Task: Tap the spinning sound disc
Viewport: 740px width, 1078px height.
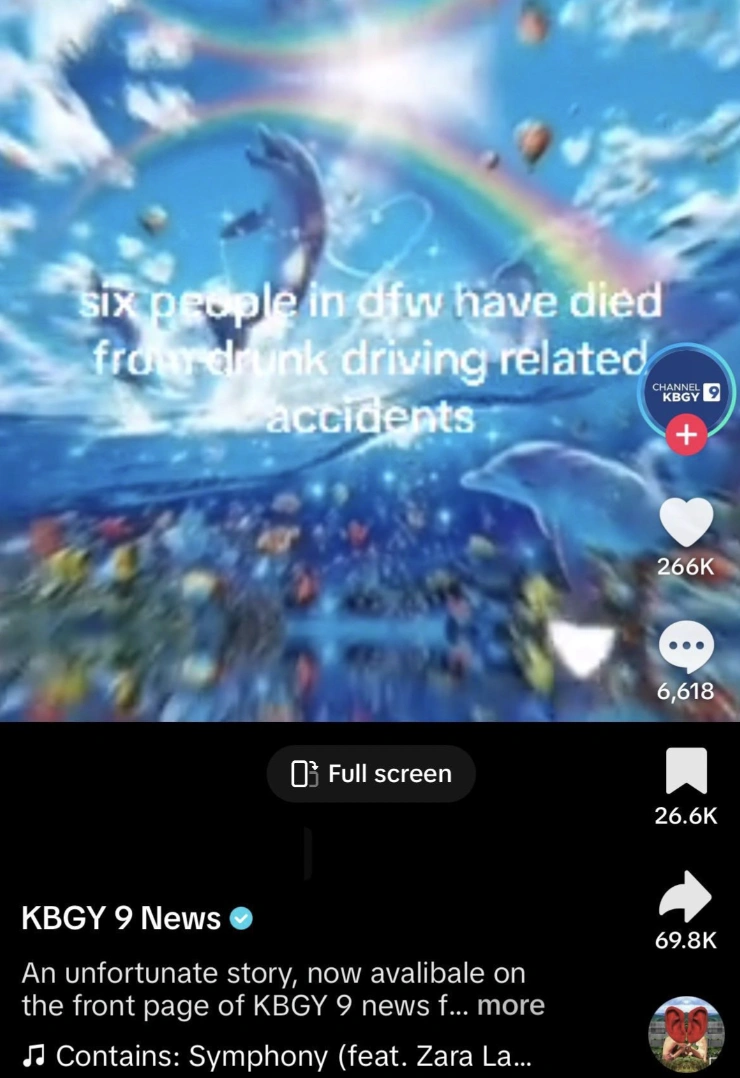Action: click(686, 1035)
